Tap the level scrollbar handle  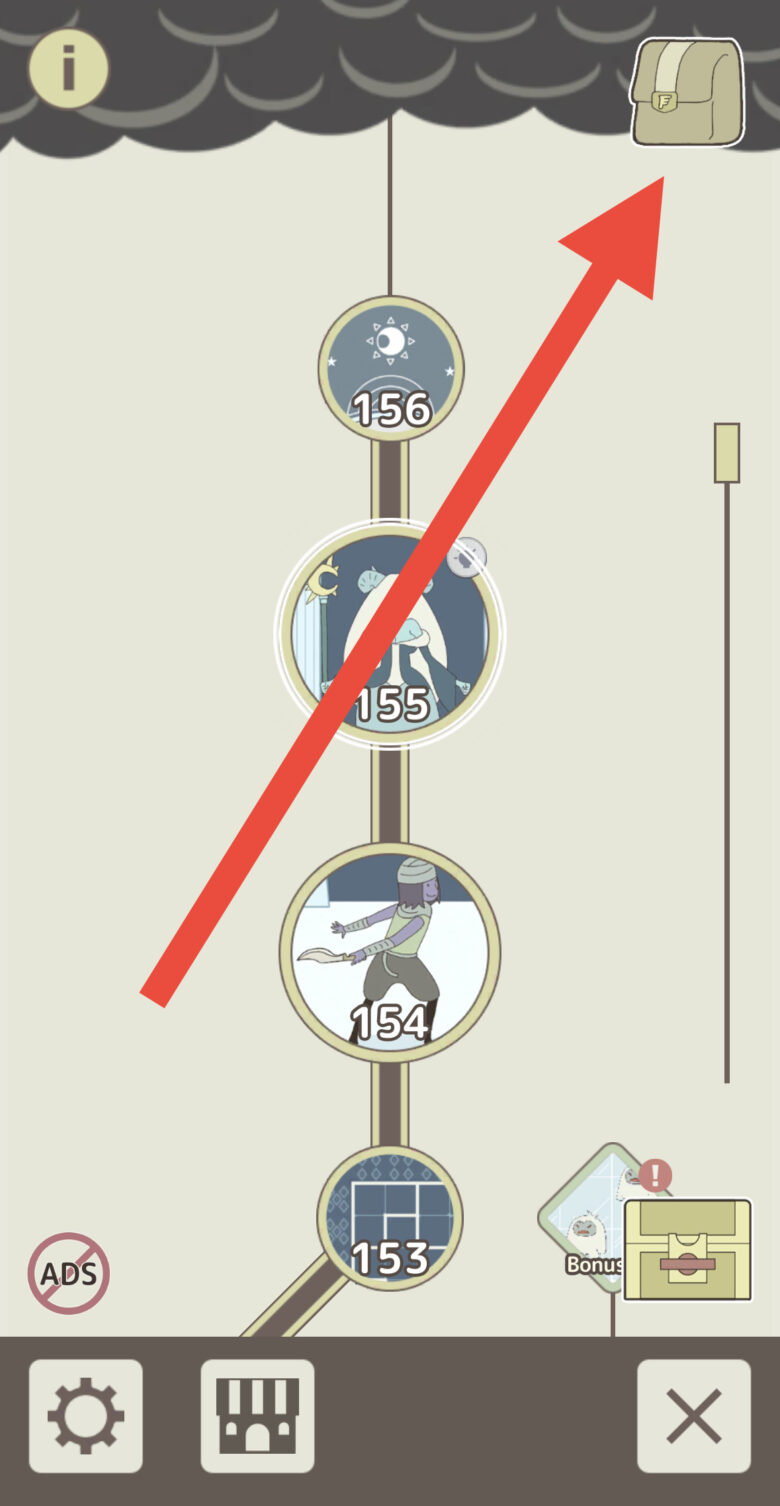[727, 452]
